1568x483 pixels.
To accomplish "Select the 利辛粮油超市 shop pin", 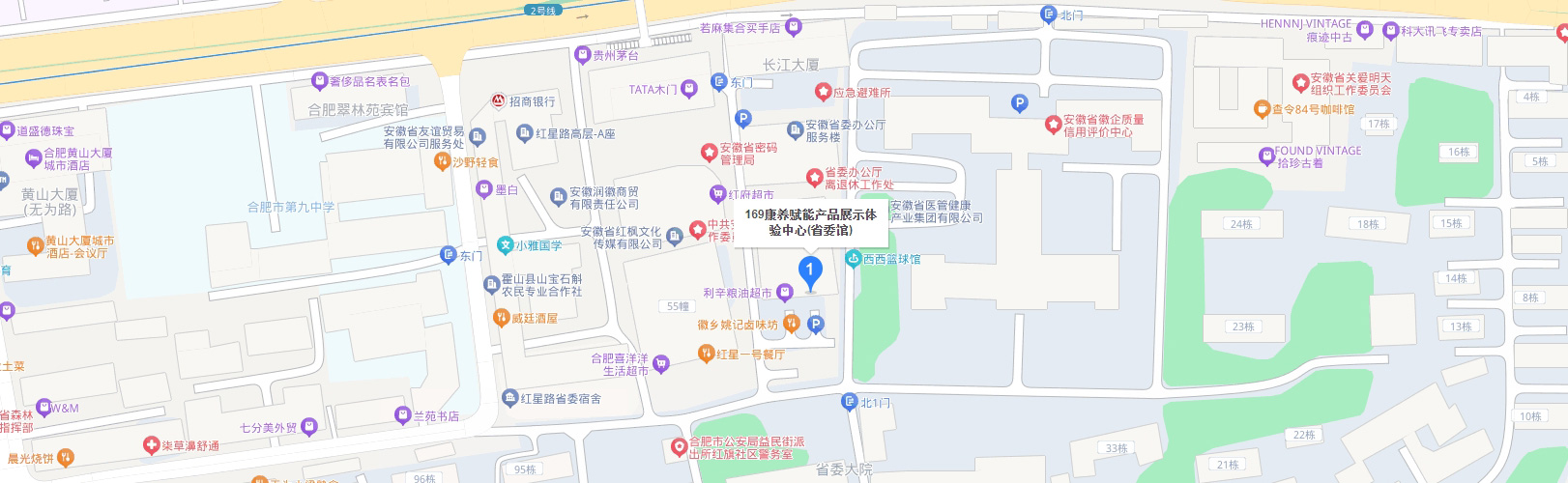I will (785, 292).
